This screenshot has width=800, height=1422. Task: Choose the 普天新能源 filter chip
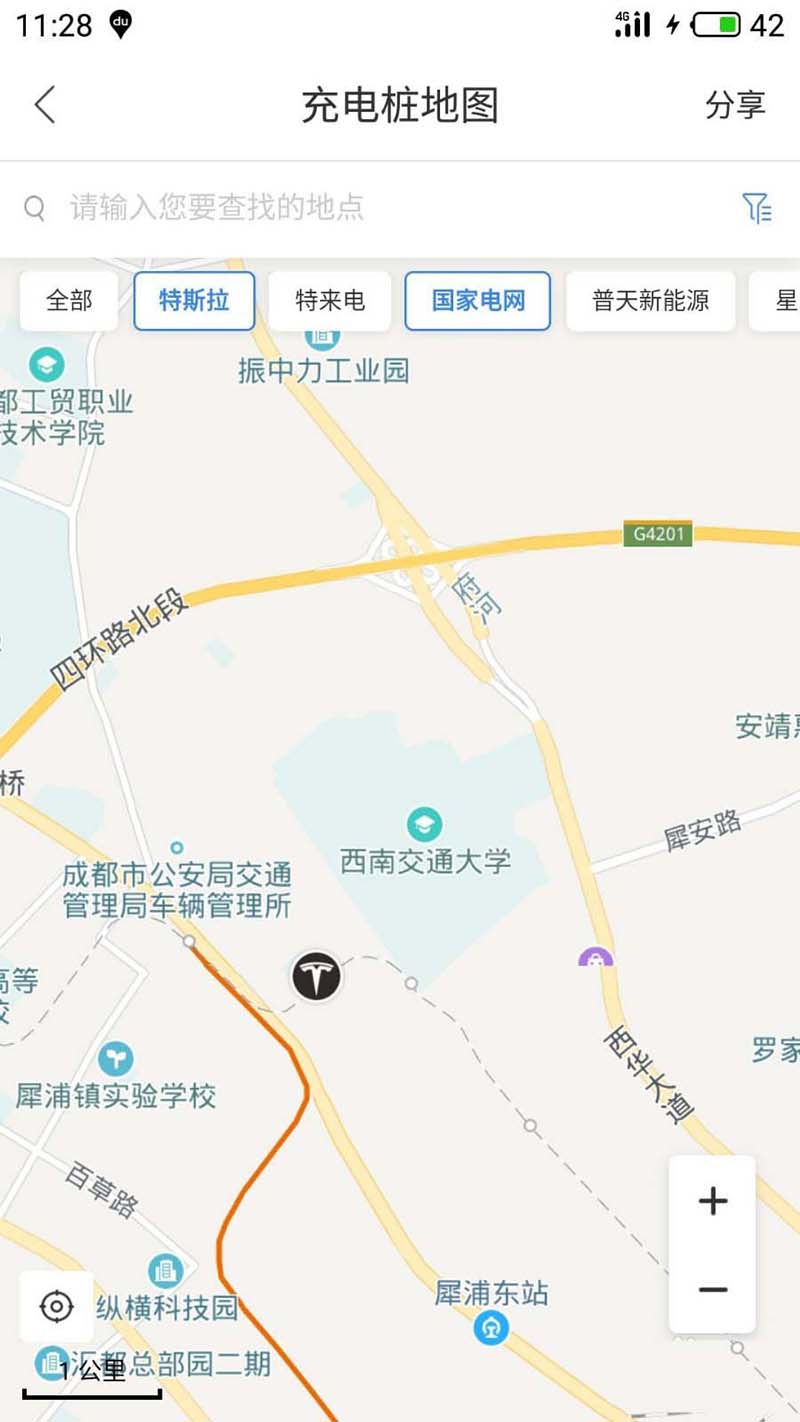(x=651, y=300)
